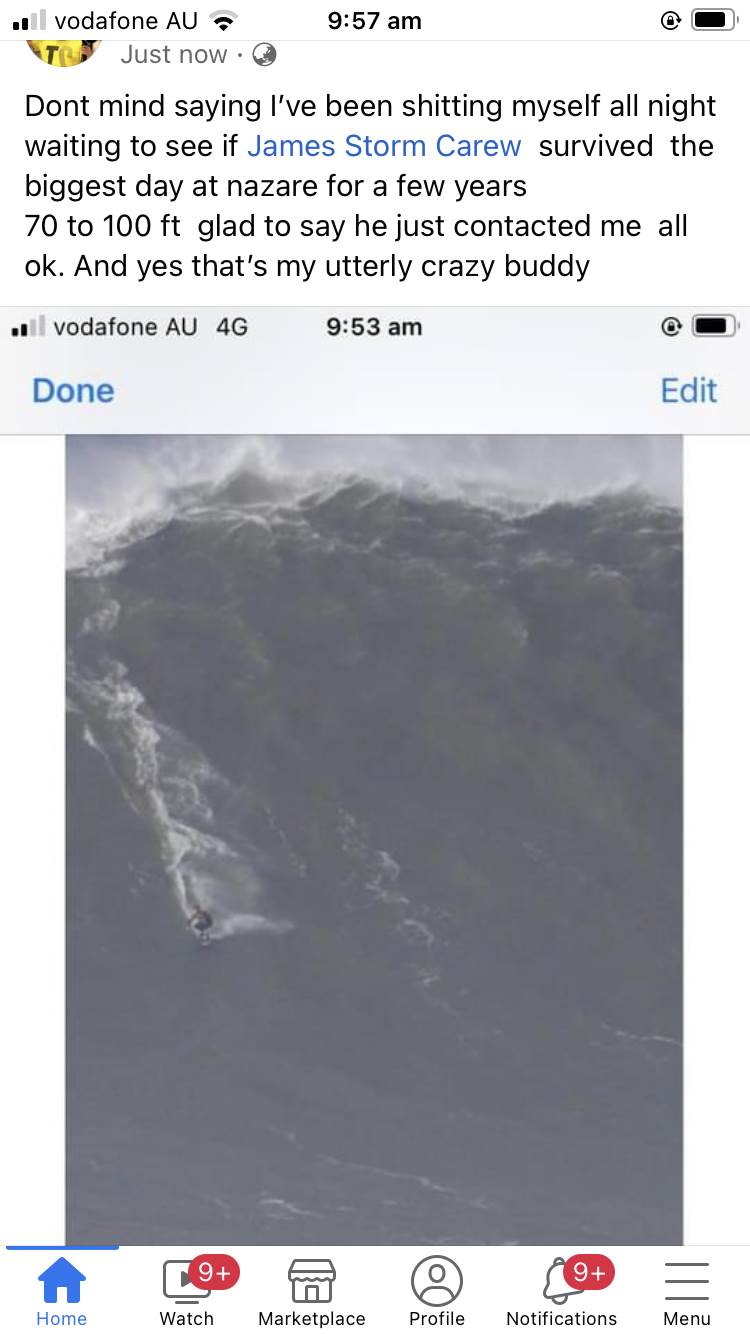Go to the Home tab
This screenshot has height=1334, width=750.
tap(61, 1290)
